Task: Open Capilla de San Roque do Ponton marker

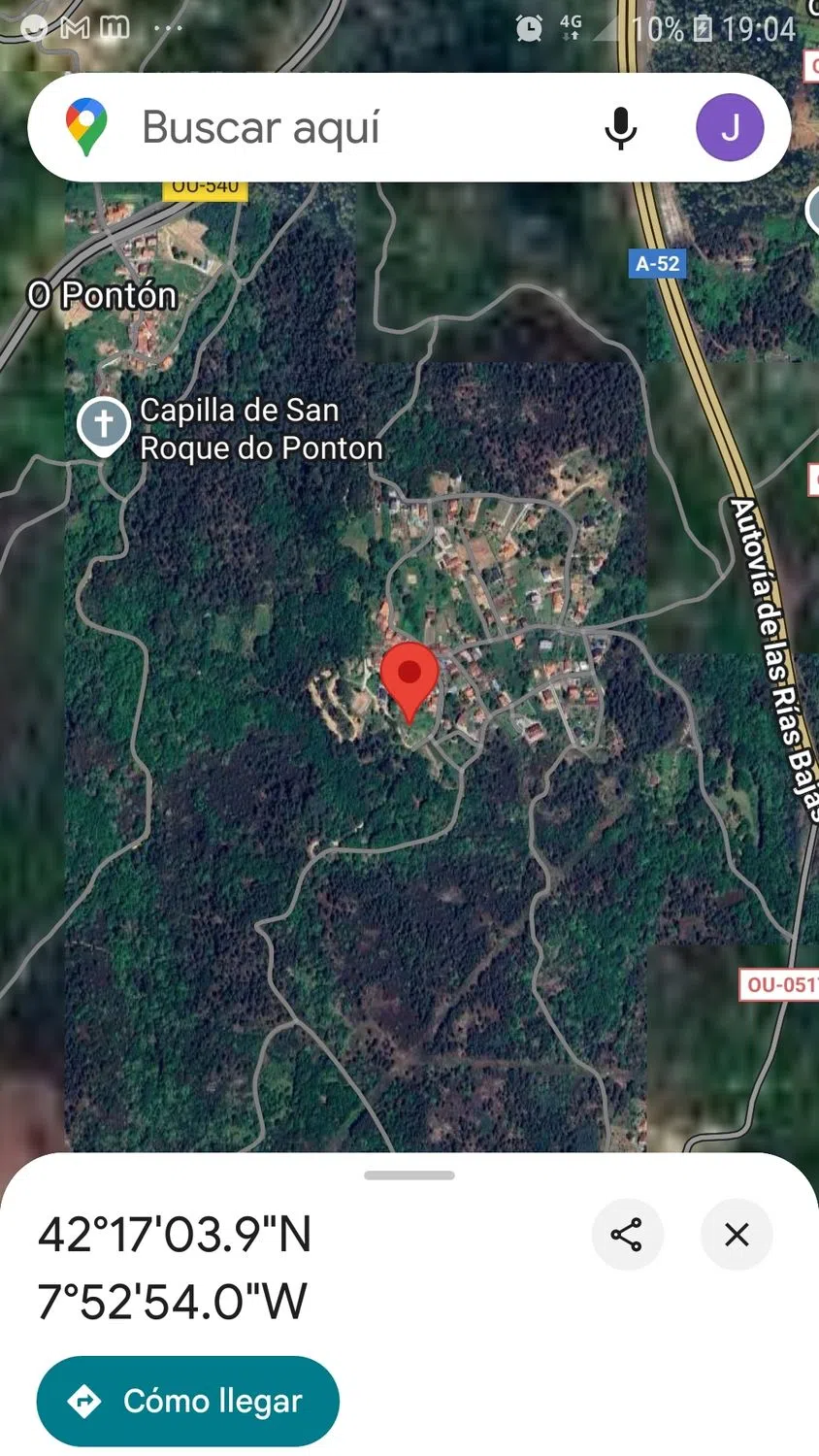Action: (x=104, y=425)
